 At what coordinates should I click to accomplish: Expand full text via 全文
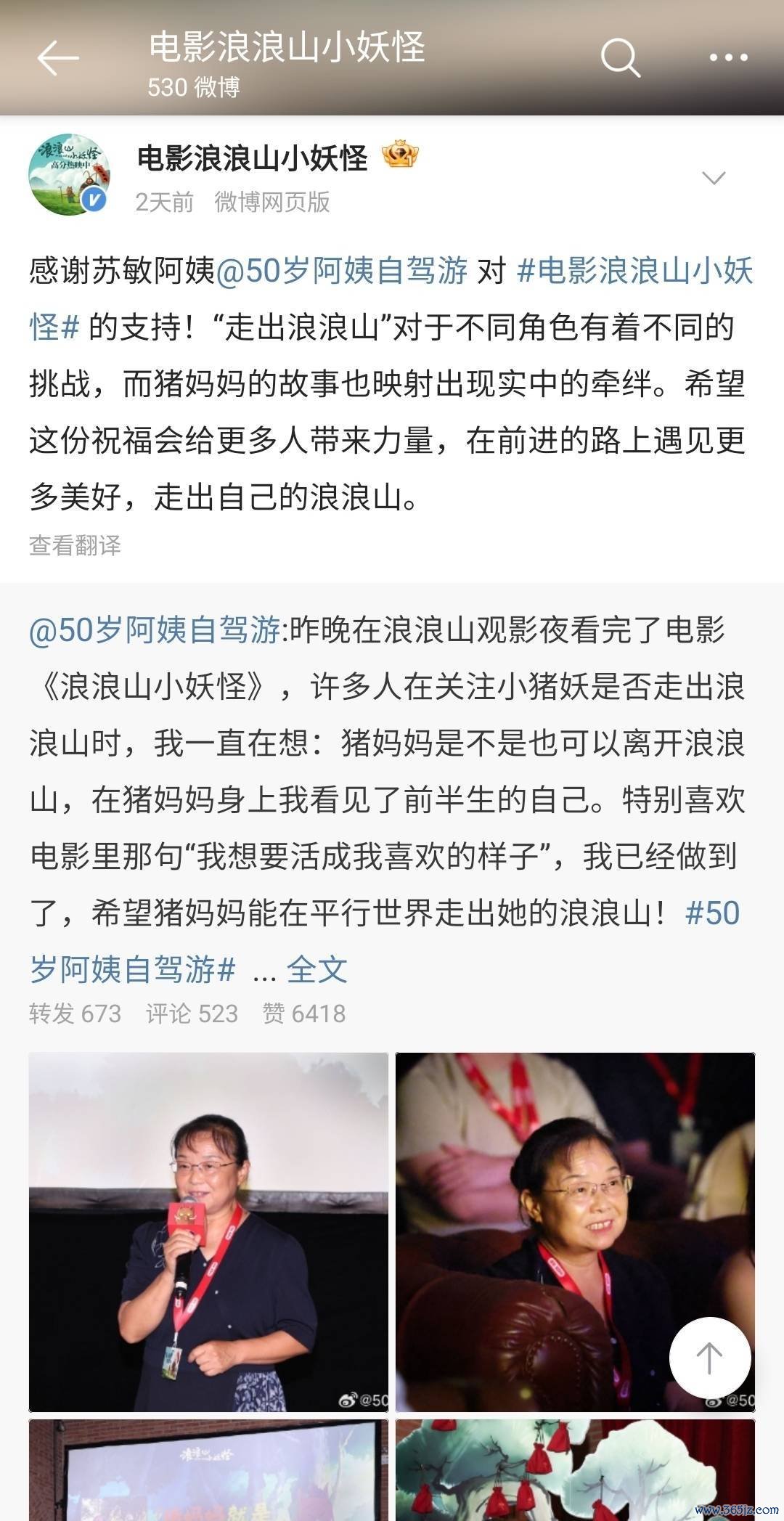click(x=317, y=969)
